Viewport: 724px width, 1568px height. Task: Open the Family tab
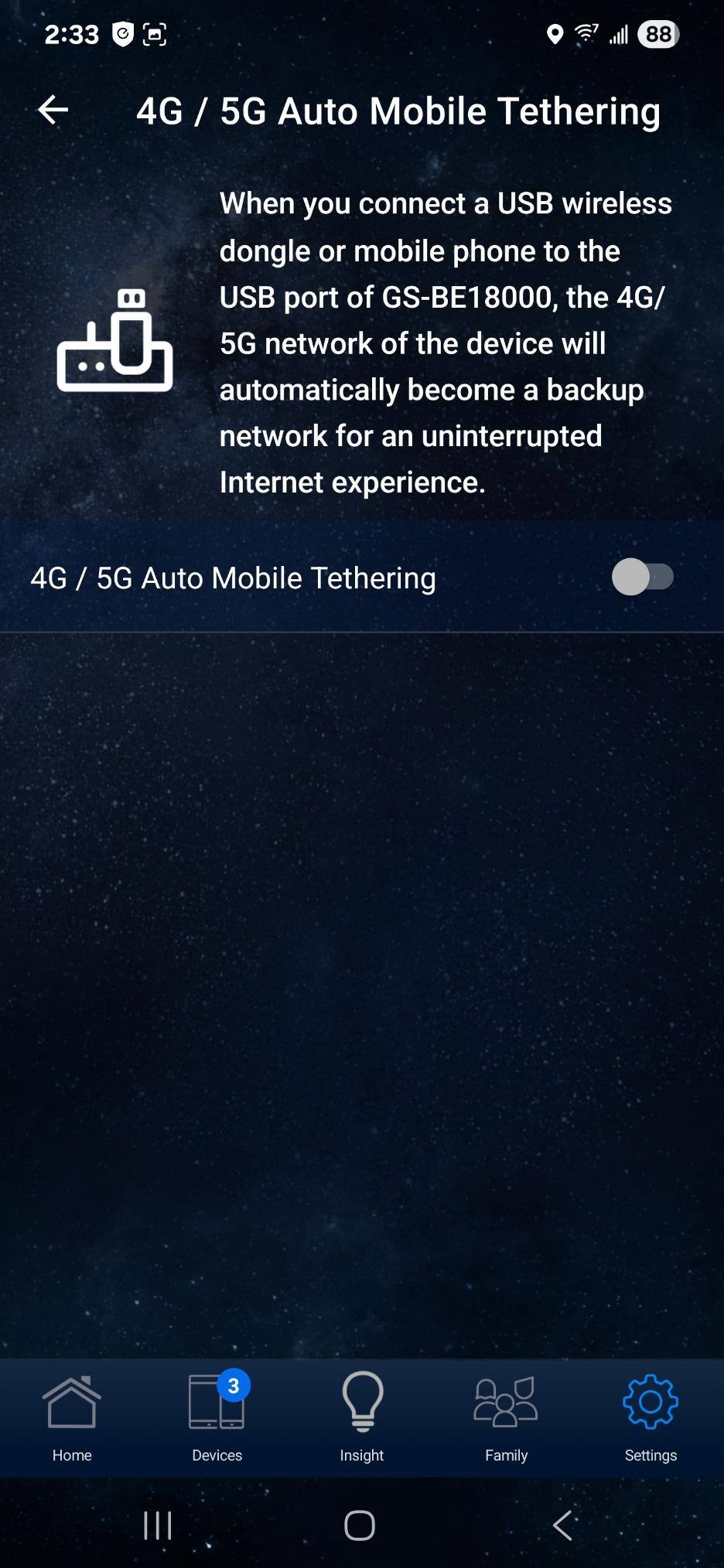506,1416
